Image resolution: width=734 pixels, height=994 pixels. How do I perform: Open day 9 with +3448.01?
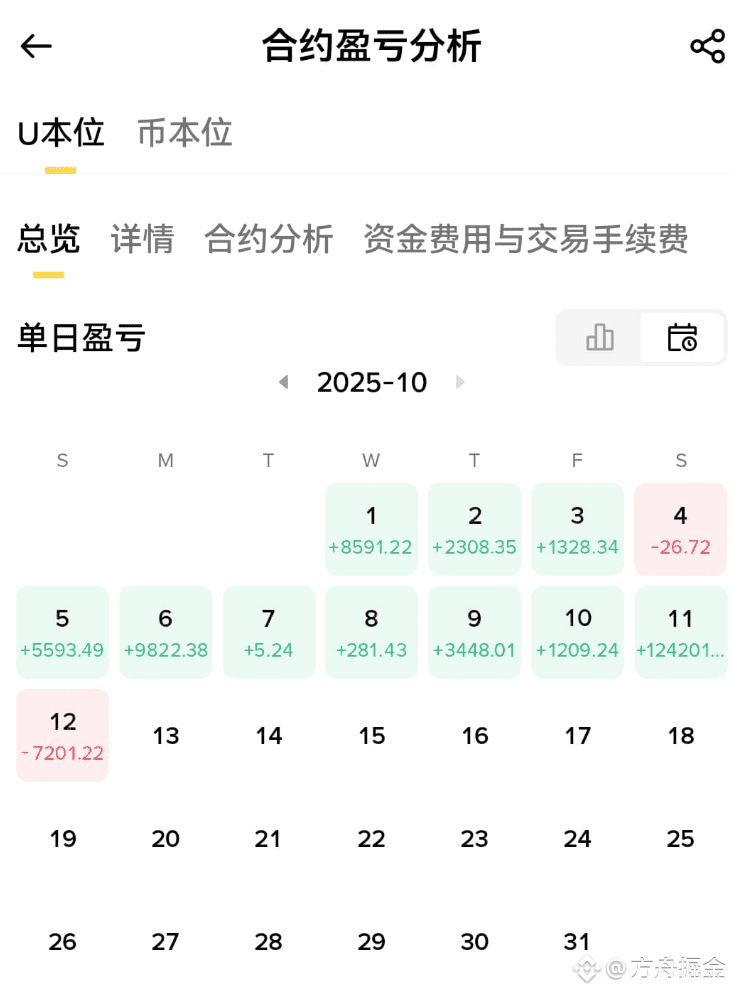point(474,632)
